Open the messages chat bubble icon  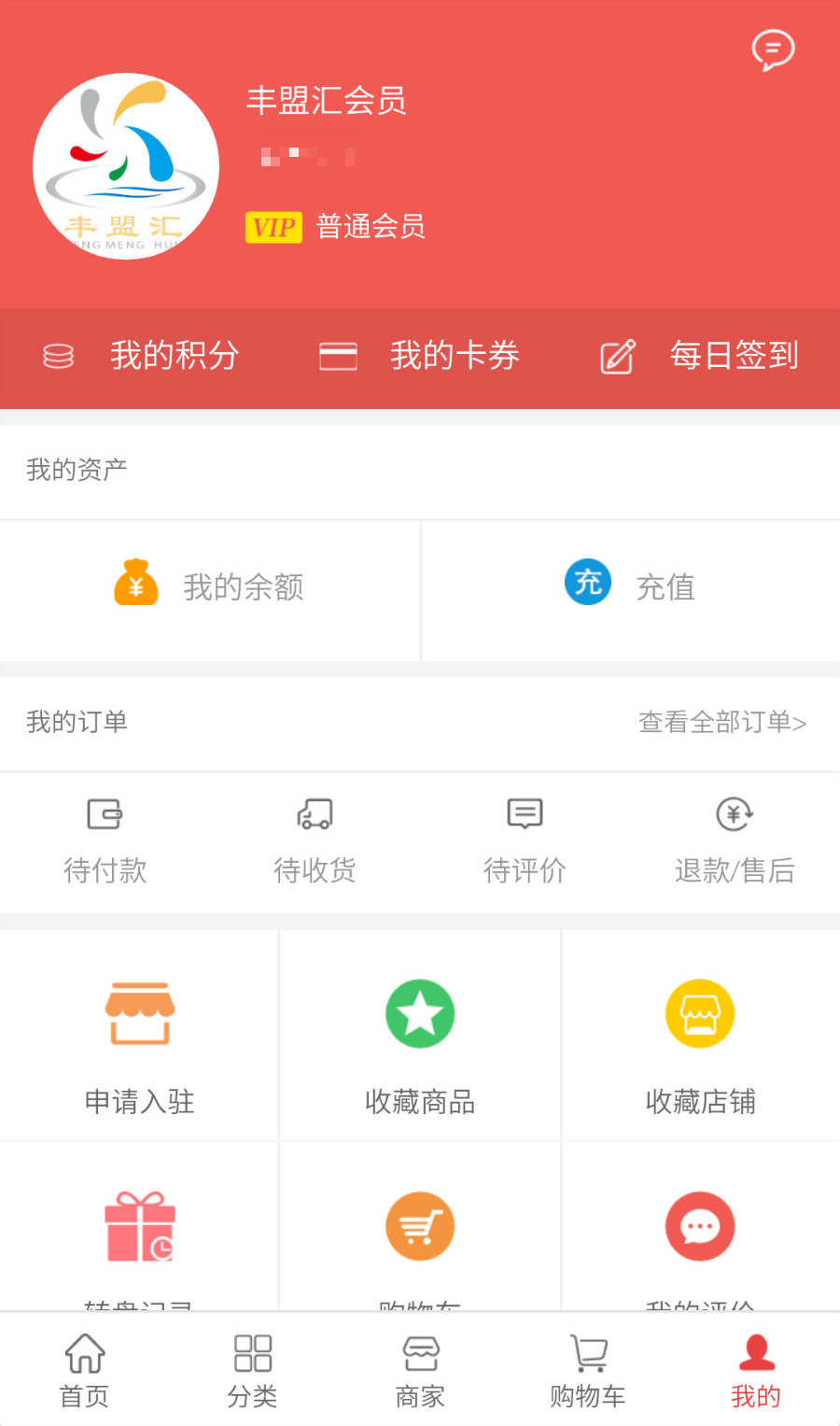pyautogui.click(x=773, y=49)
